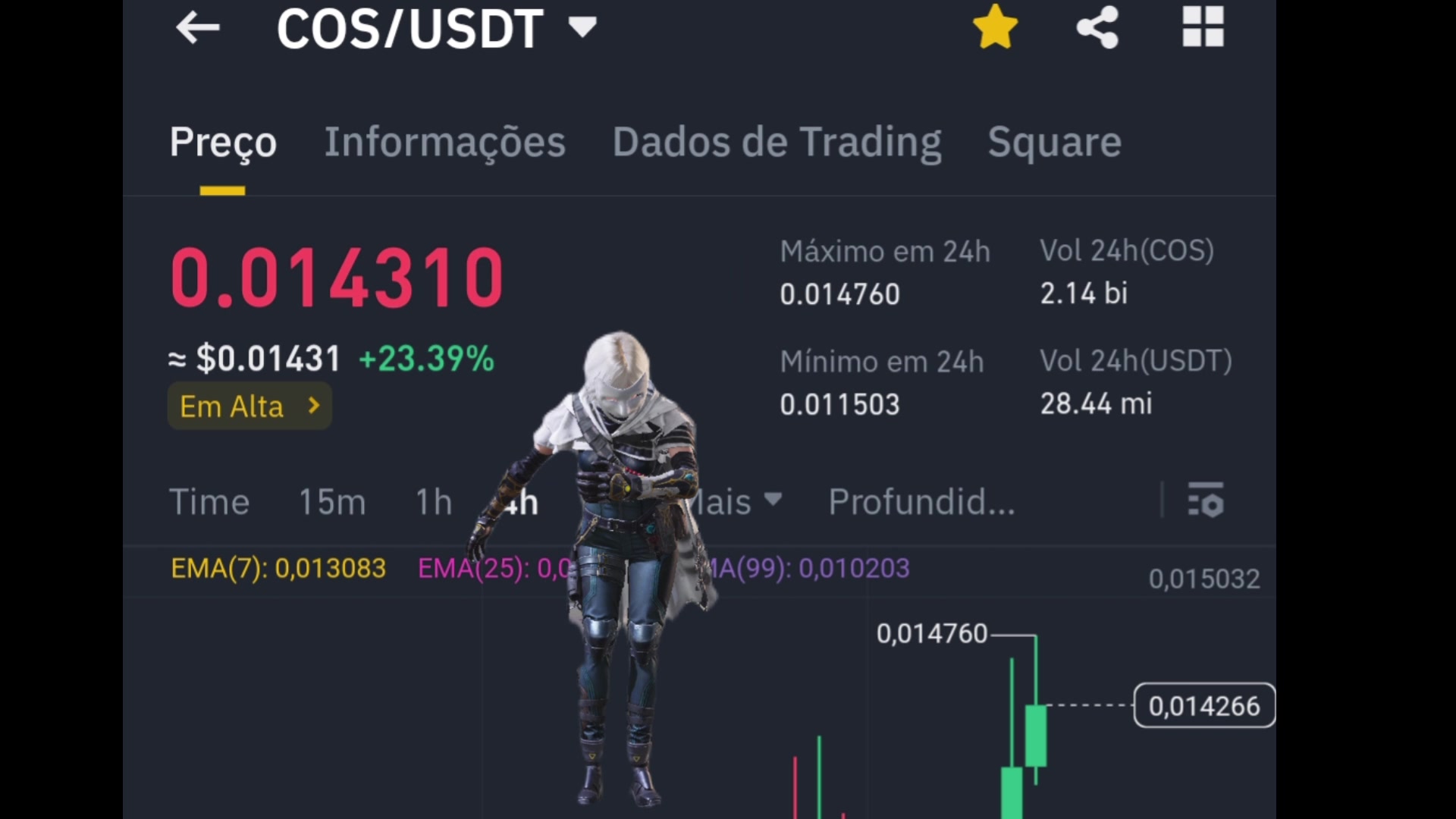Go back using the arrow icon
1456x819 pixels.
(198, 29)
